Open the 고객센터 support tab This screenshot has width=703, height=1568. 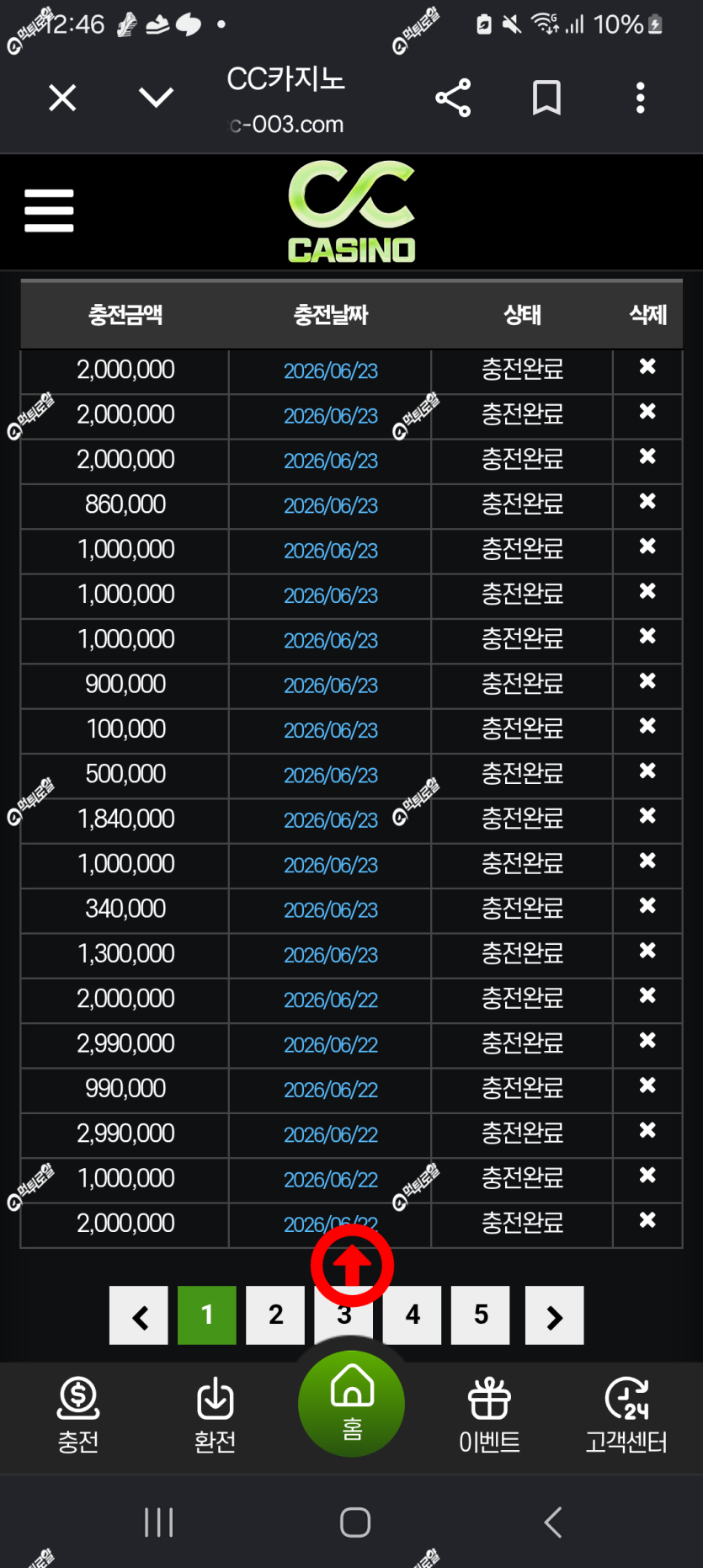(626, 1416)
